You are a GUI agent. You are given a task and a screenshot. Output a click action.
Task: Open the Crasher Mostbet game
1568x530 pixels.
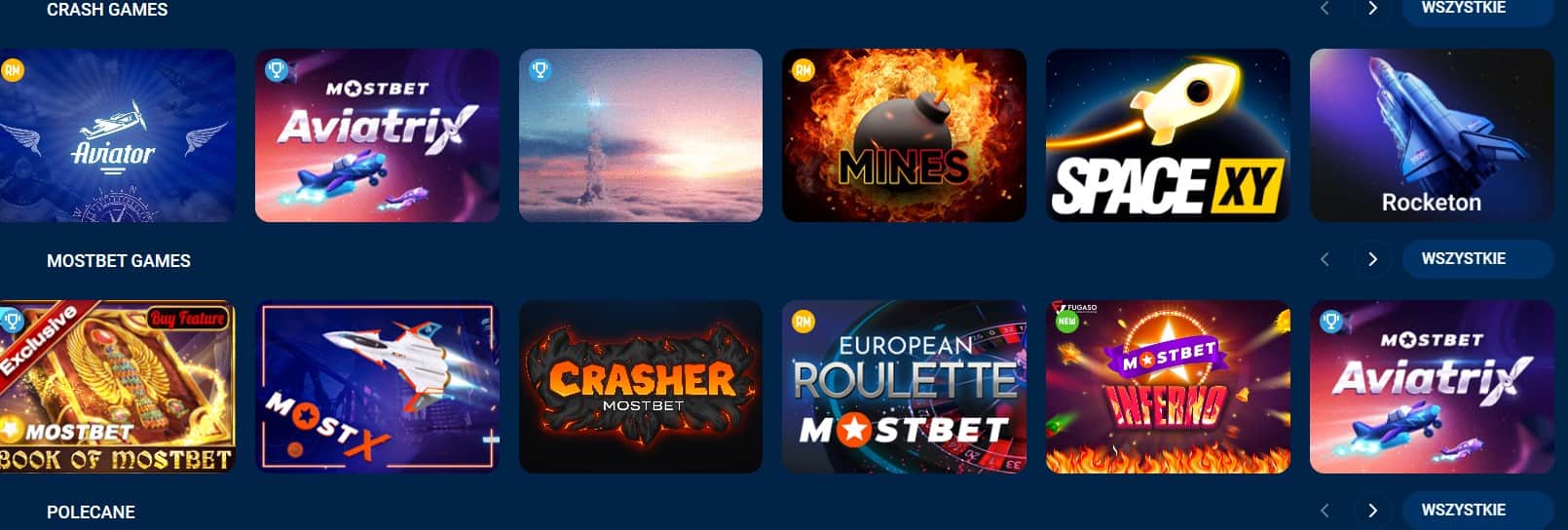[640, 386]
